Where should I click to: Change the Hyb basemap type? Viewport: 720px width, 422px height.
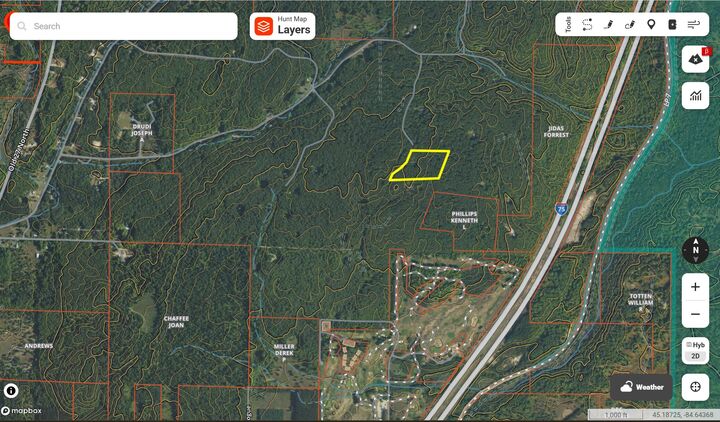[695, 344]
